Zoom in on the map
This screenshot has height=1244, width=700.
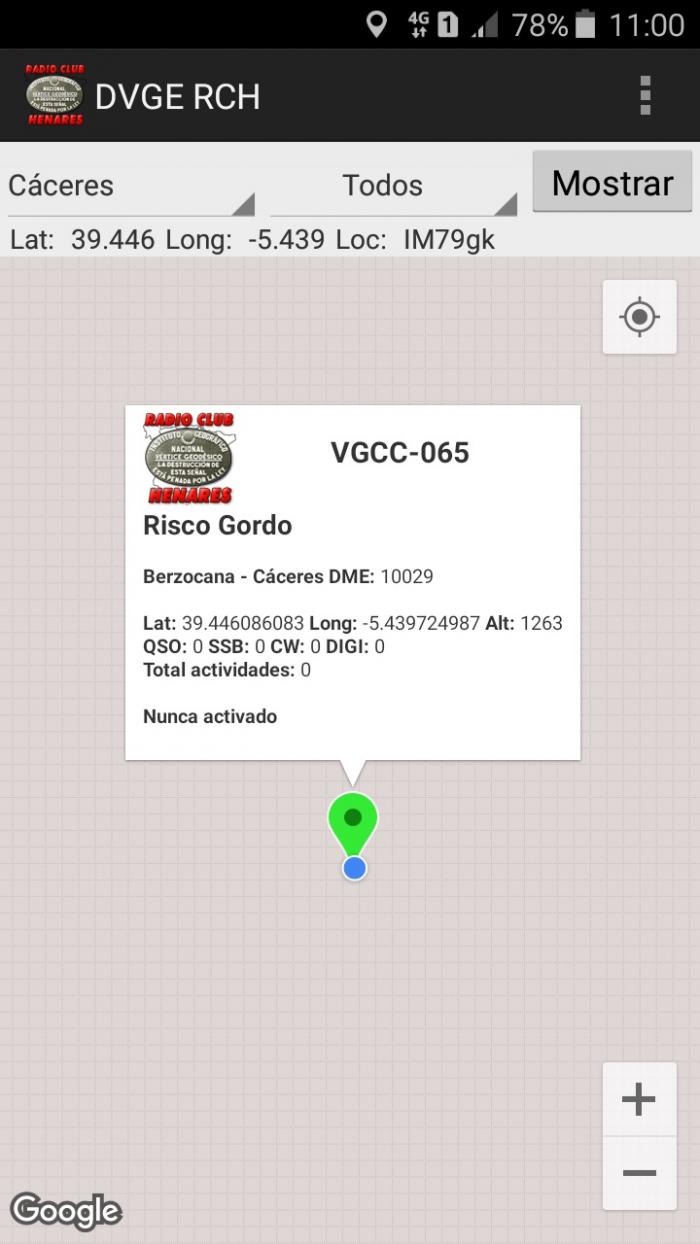[639, 1100]
